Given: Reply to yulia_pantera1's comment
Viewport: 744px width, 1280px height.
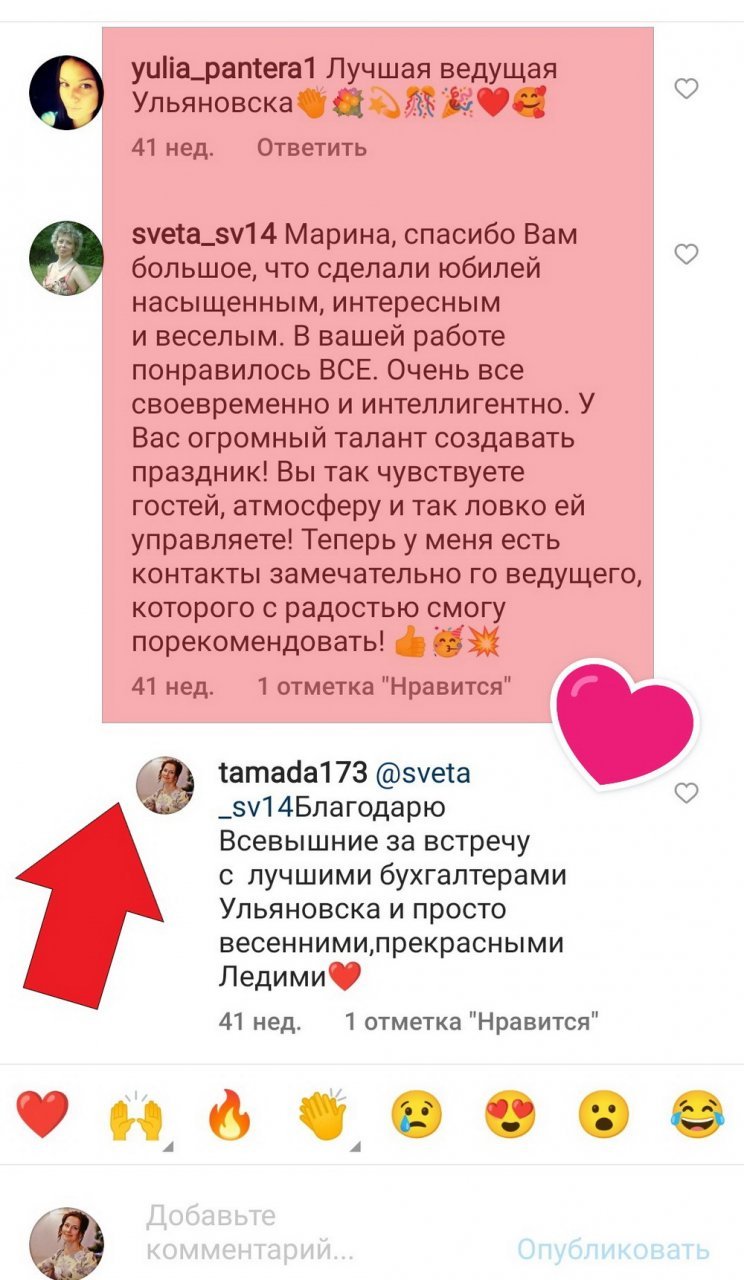Looking at the screenshot, I should (312, 148).
